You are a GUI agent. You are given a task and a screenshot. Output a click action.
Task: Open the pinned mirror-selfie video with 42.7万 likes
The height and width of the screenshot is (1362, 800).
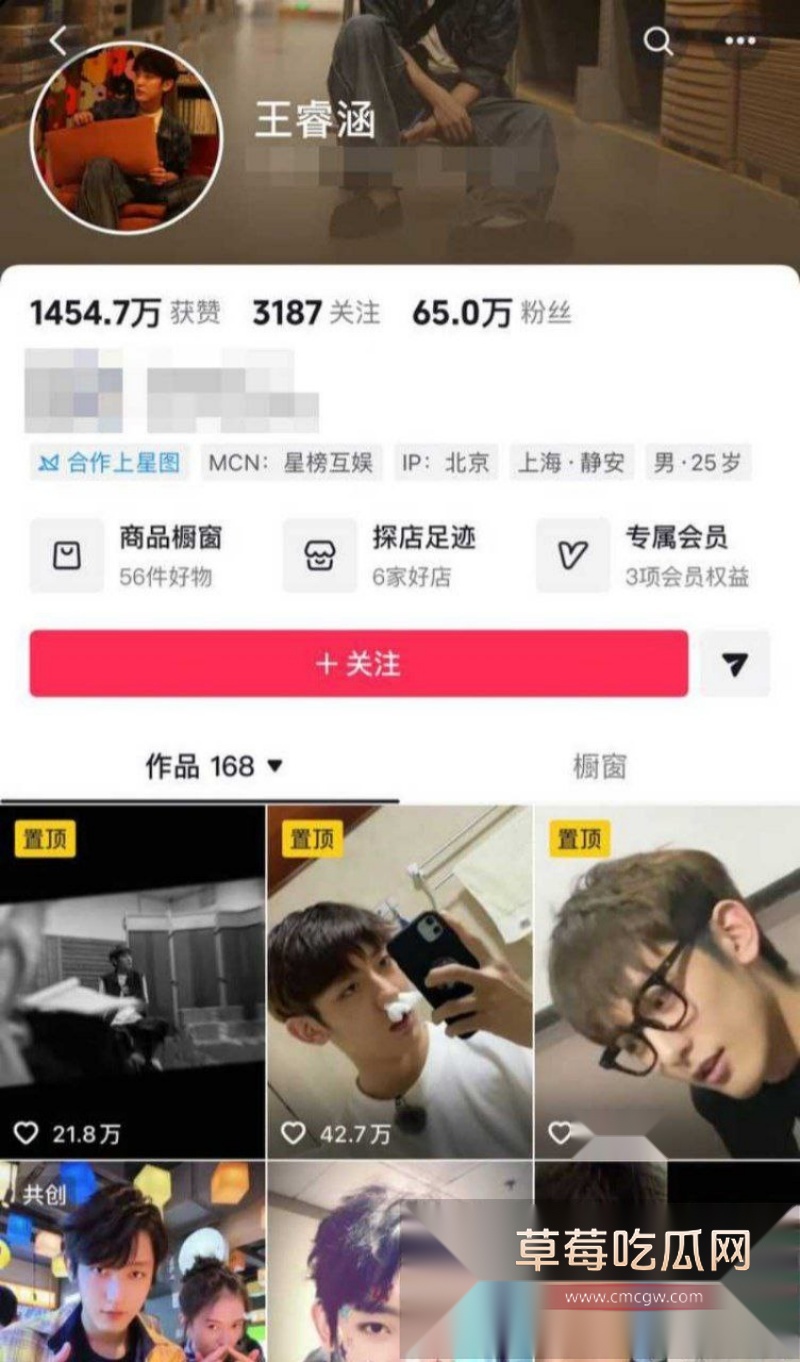400,975
